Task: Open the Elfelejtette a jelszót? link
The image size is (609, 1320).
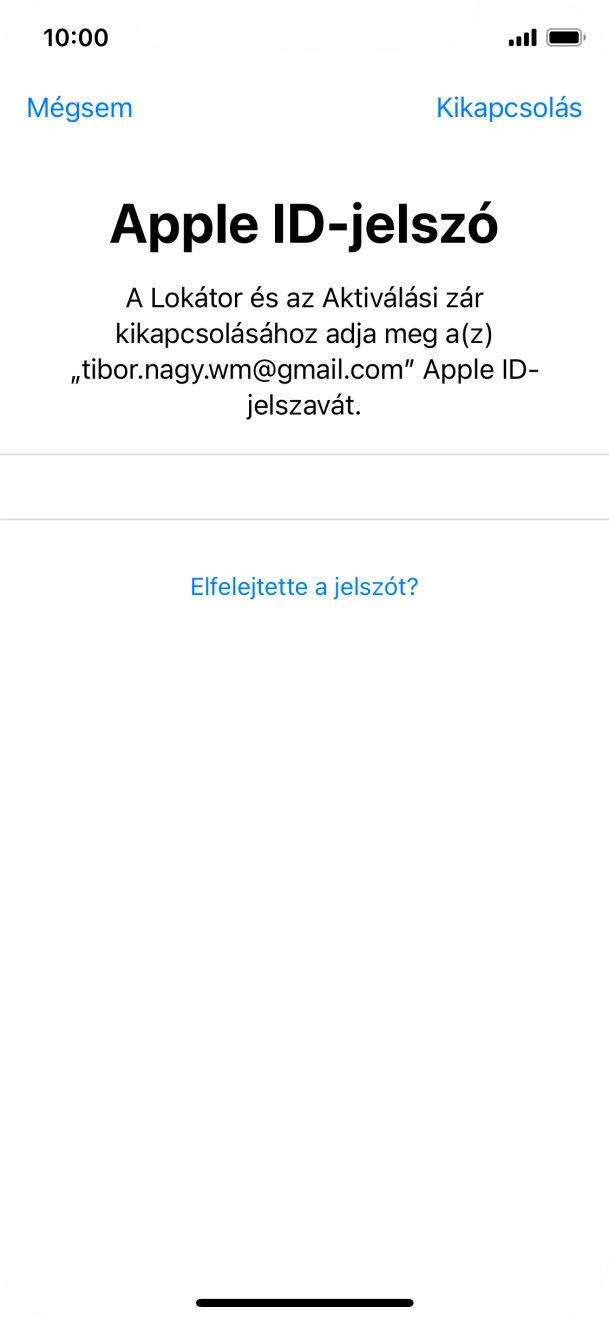Action: coord(304,587)
